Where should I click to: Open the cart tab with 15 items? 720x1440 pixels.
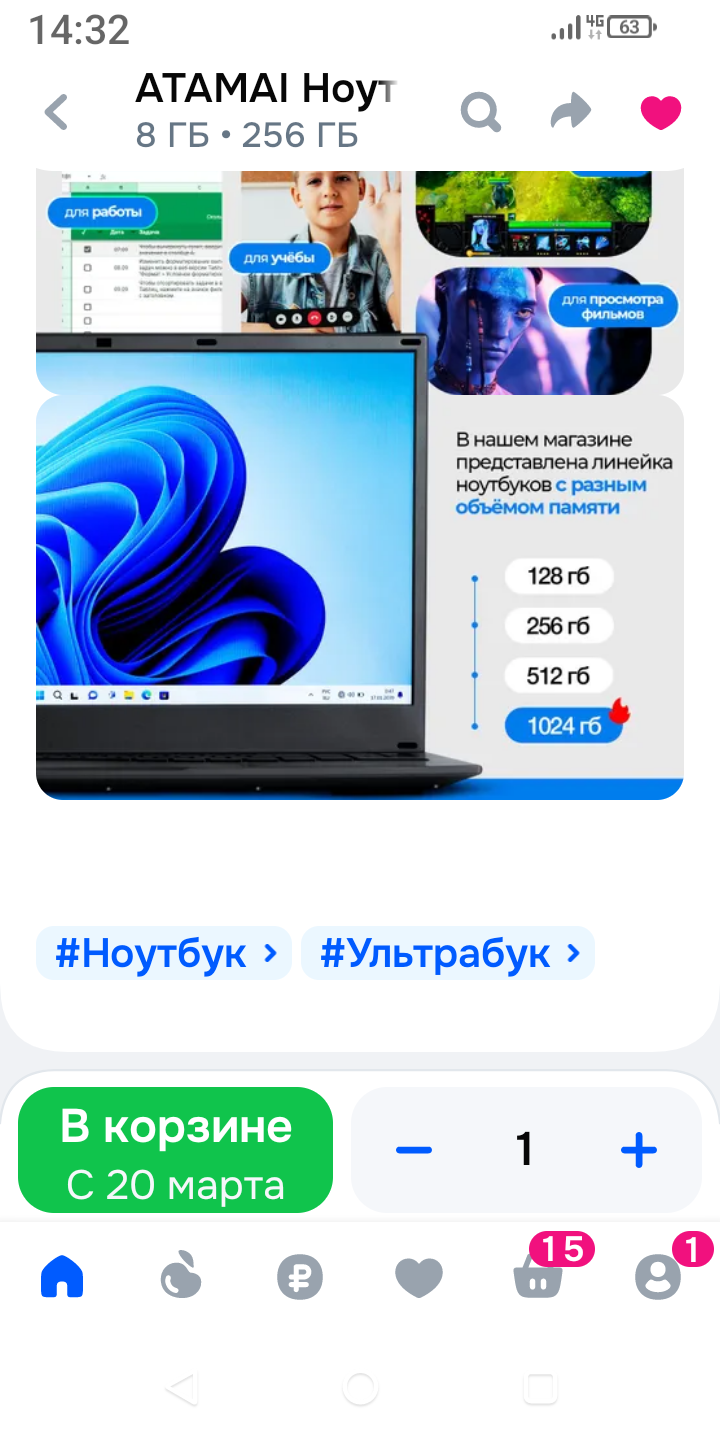coord(538,1277)
